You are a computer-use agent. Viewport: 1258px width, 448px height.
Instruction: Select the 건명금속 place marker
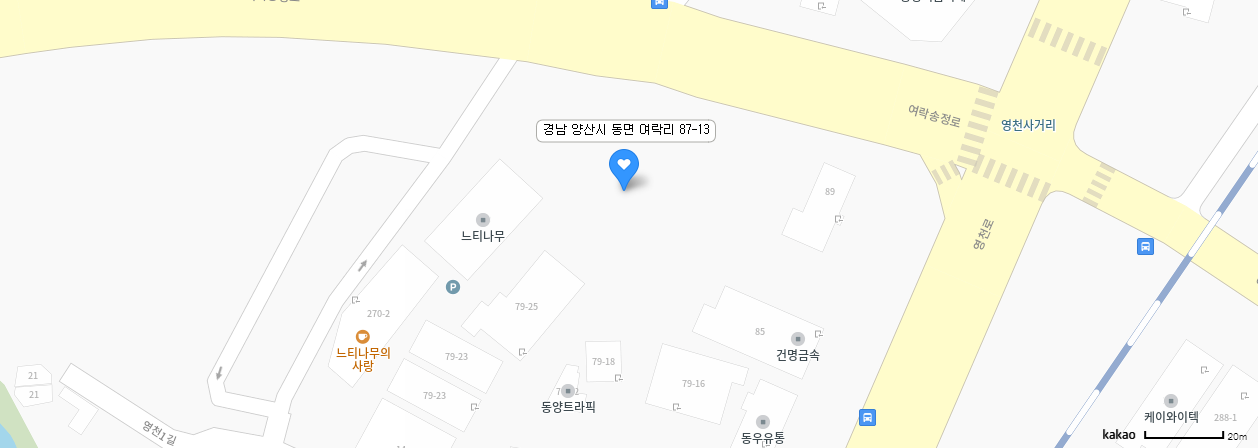point(797,339)
